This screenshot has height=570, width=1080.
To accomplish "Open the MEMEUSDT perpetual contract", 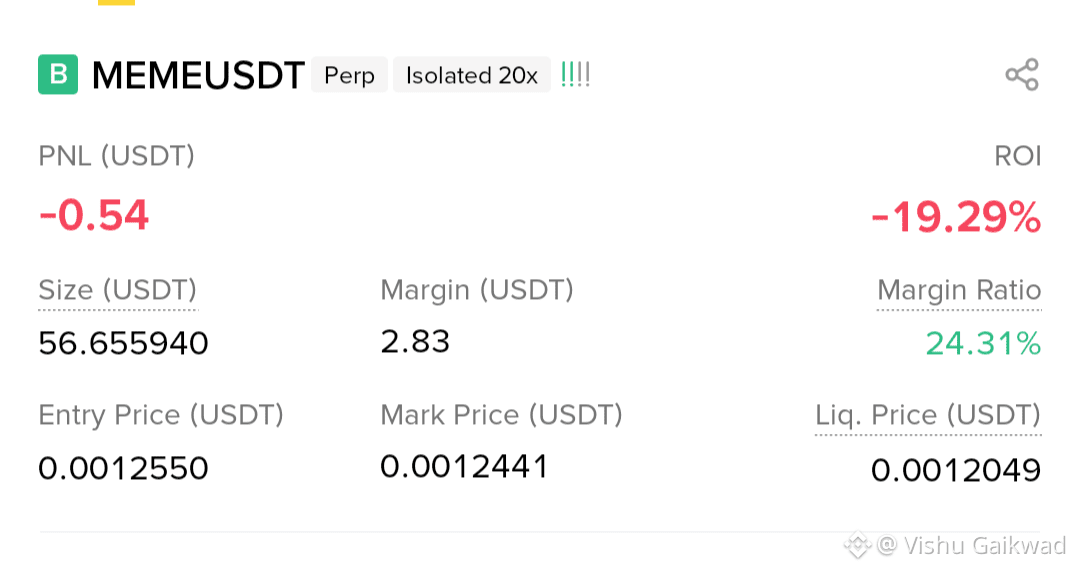I will [198, 76].
